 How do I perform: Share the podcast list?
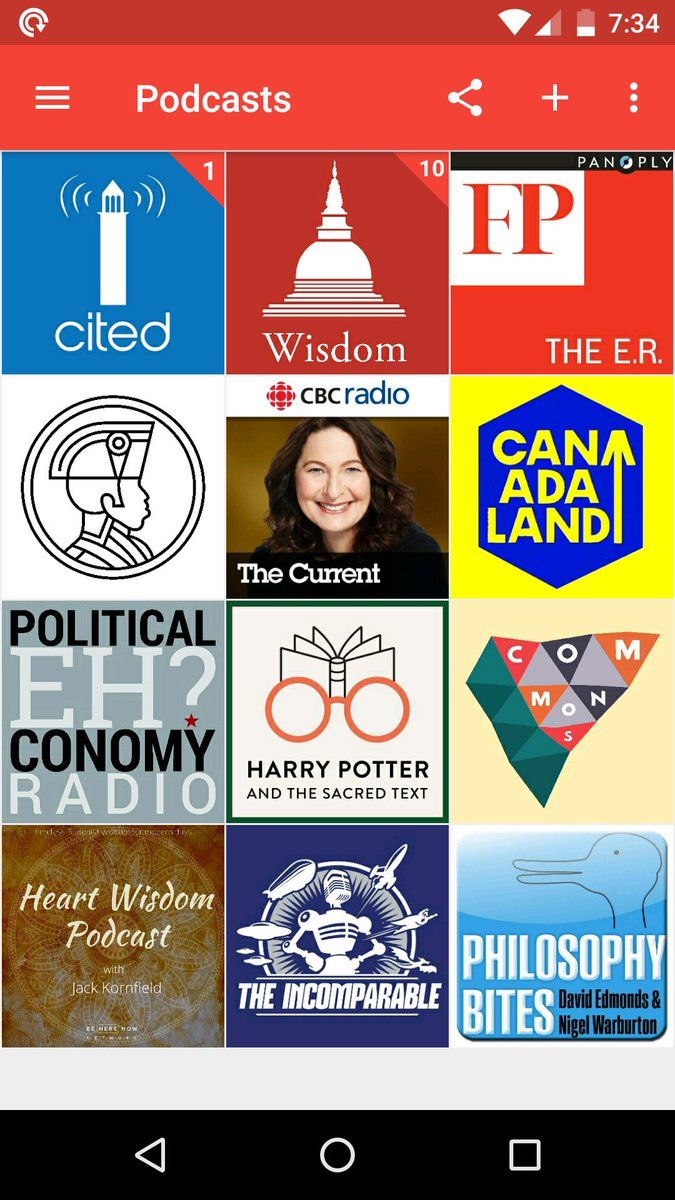pyautogui.click(x=465, y=98)
